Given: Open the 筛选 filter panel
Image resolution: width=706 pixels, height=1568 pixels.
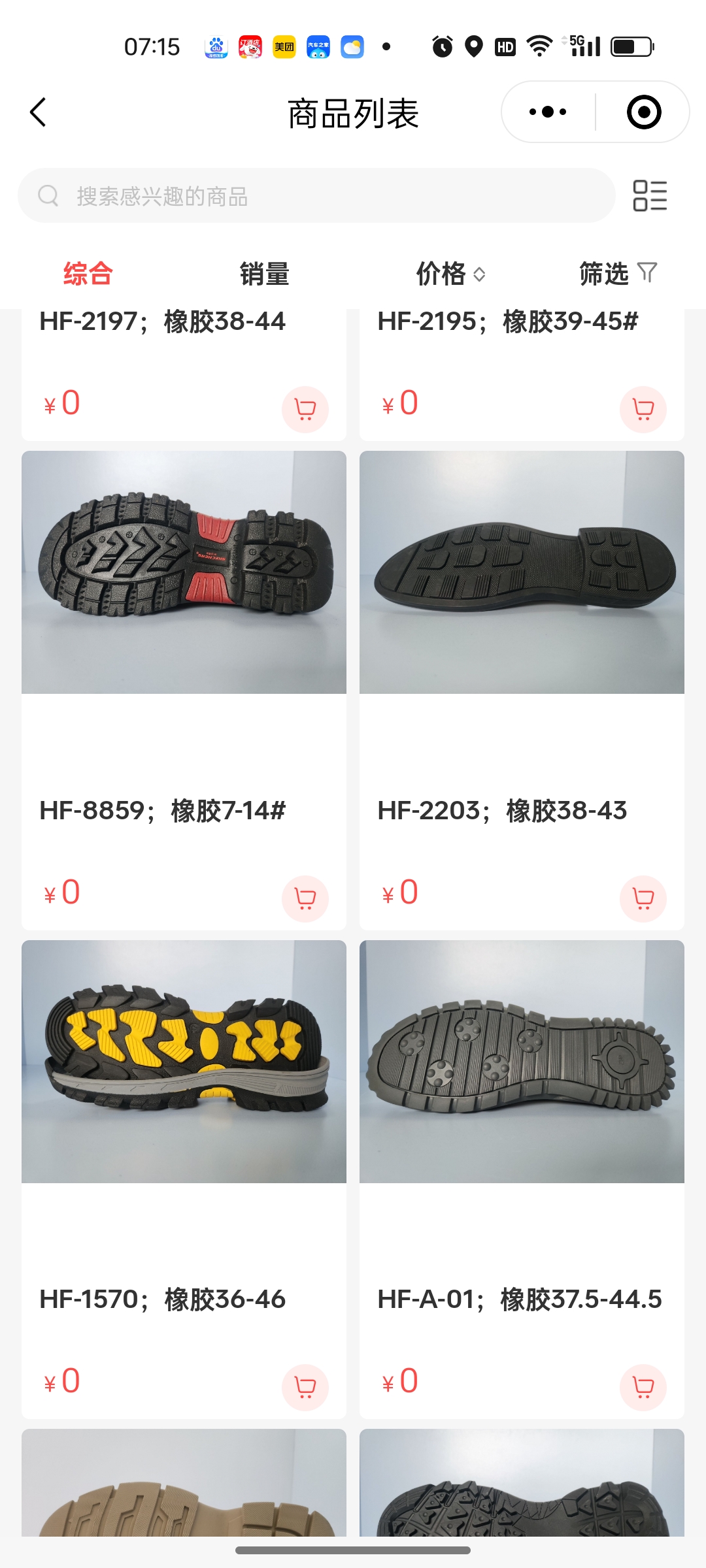Looking at the screenshot, I should [x=617, y=274].
